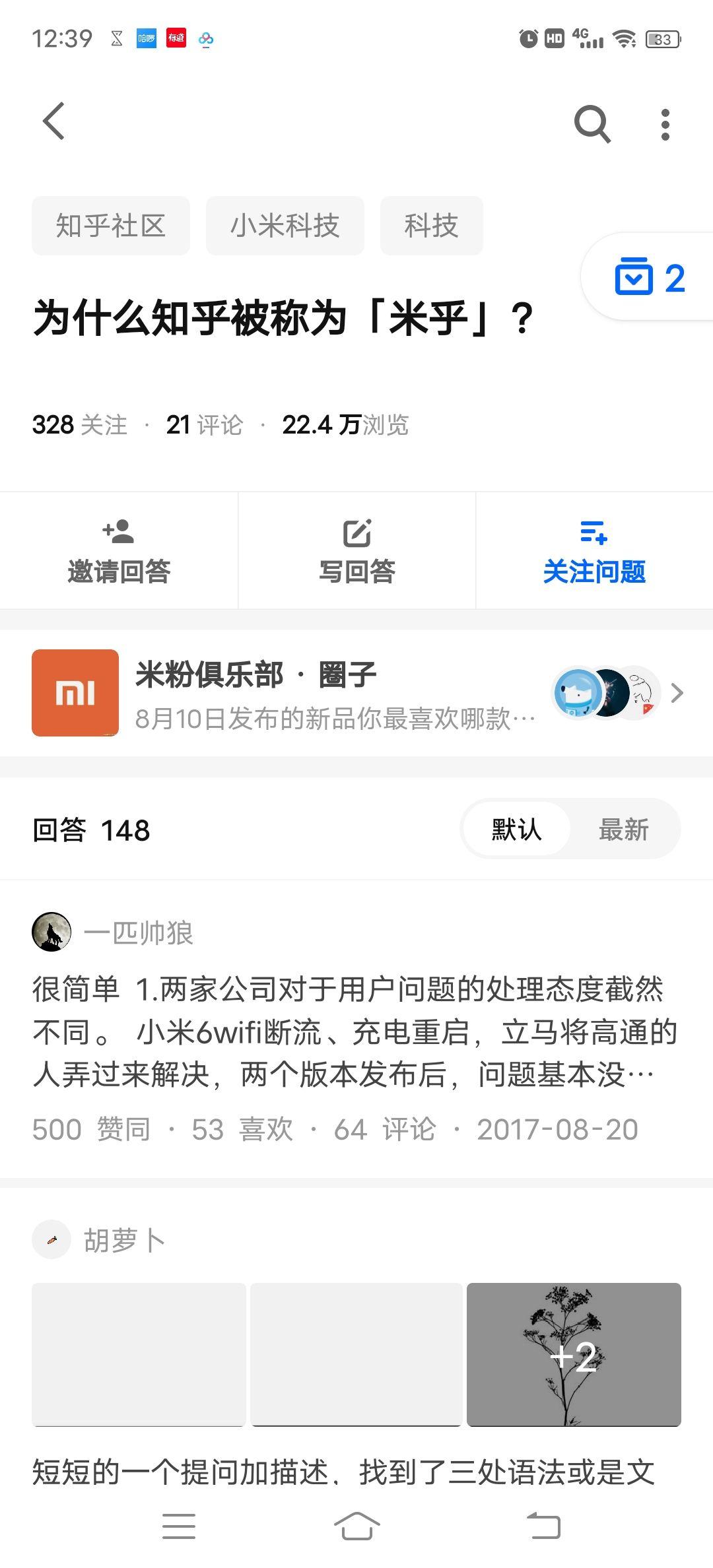This screenshot has height=1568, width=713.
Task: Open the 米粉俱乐部 circle banner
Action: coord(356,693)
